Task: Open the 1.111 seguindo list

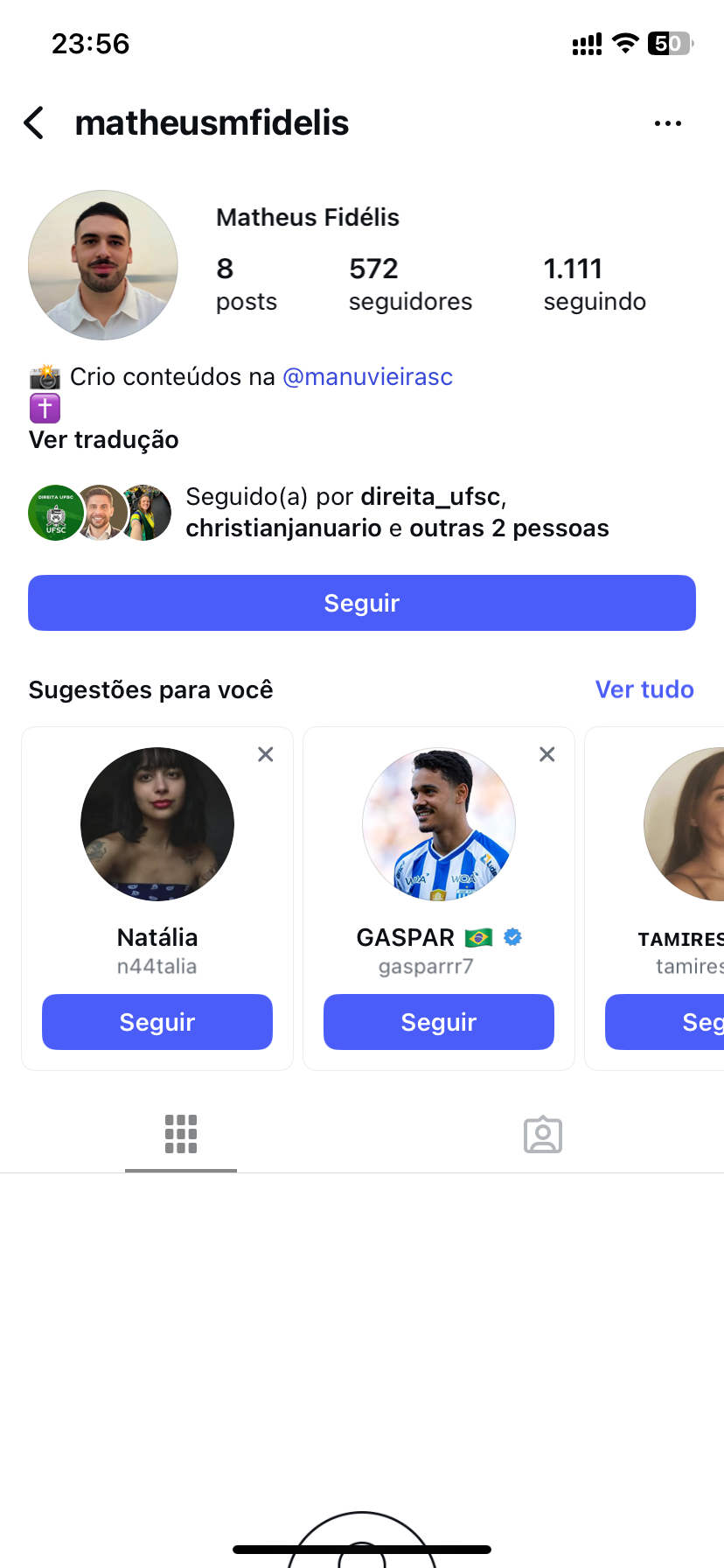Action: coord(594,284)
